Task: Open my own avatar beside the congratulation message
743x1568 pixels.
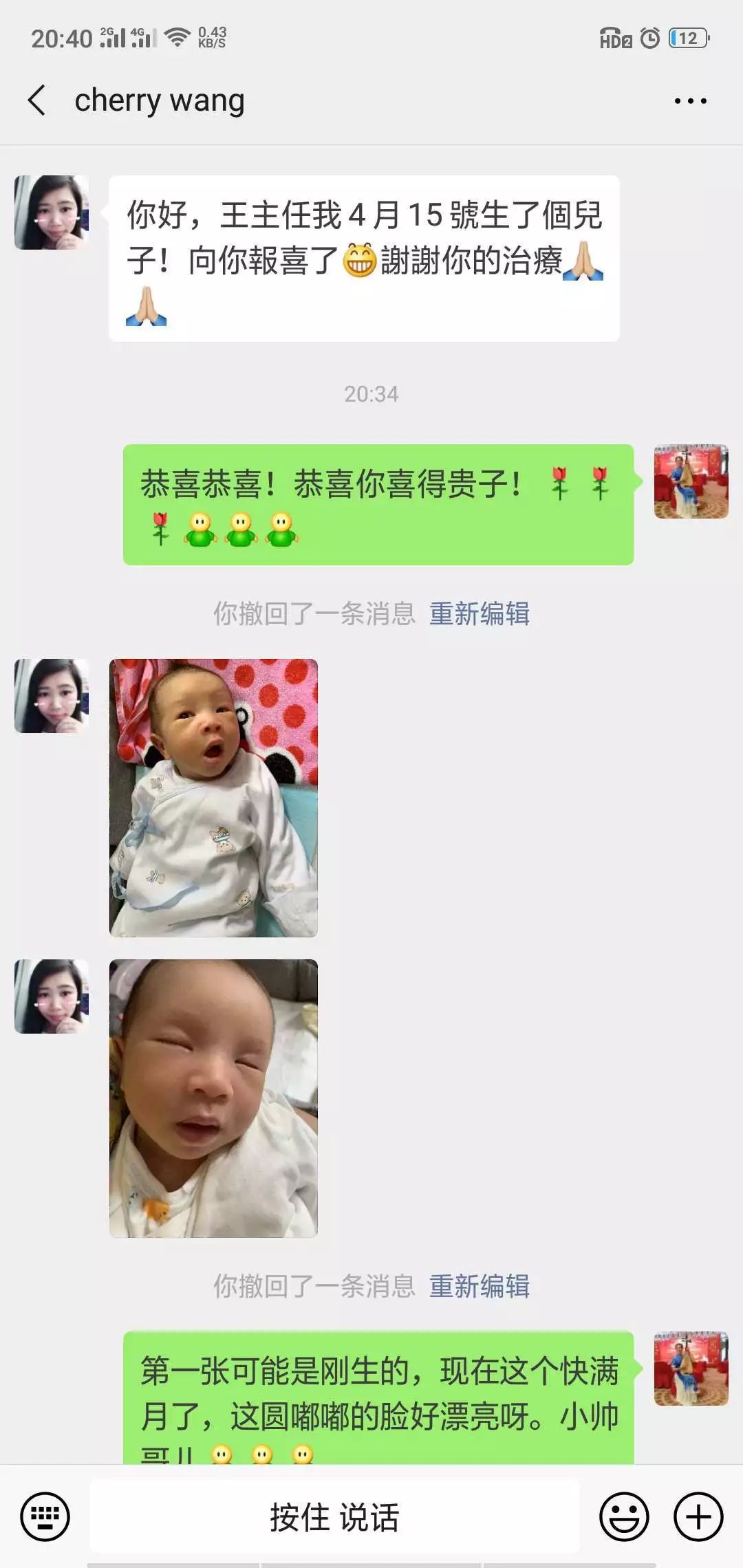Action: 691,481
